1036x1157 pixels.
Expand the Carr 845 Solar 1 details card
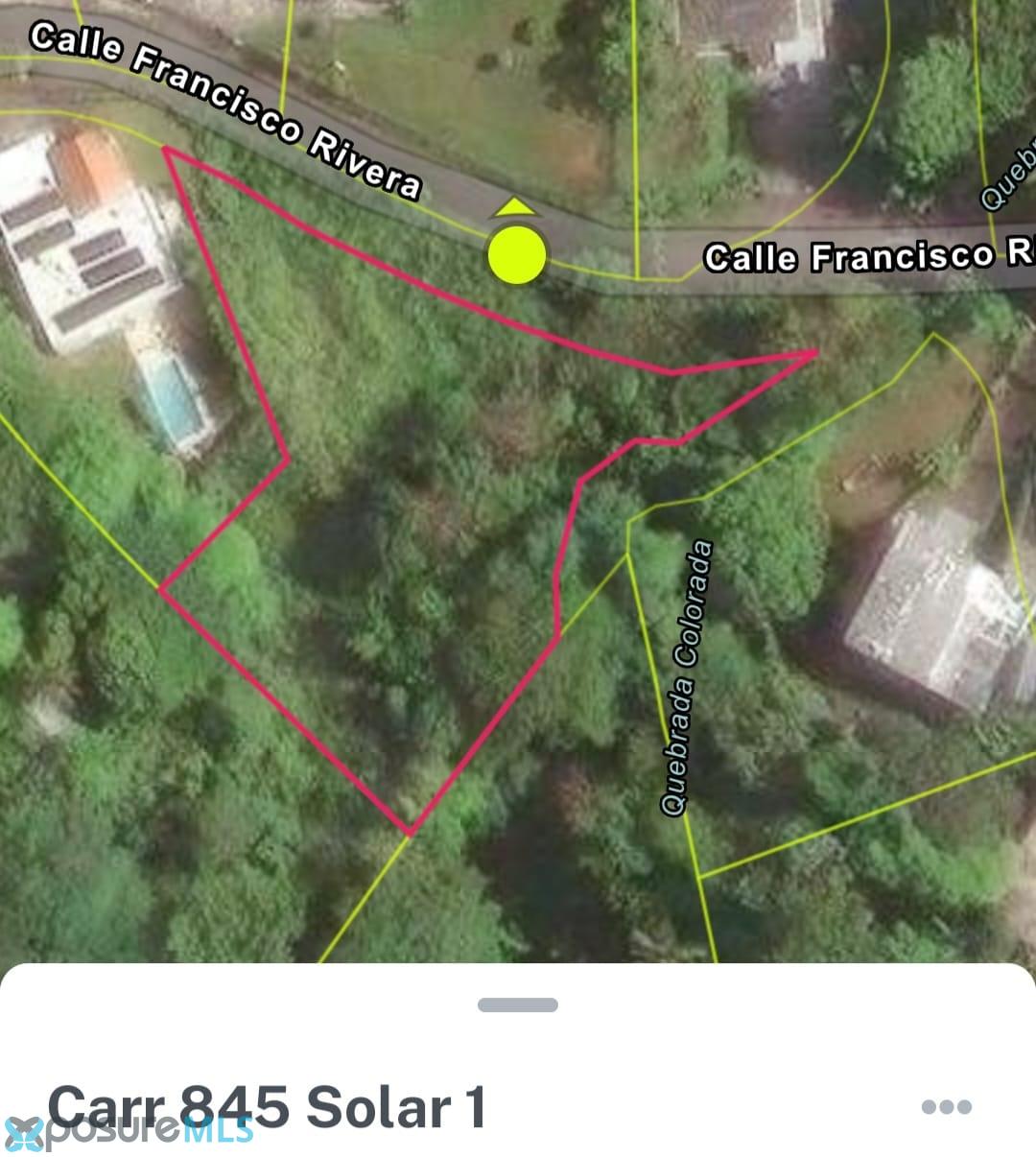[518, 1004]
